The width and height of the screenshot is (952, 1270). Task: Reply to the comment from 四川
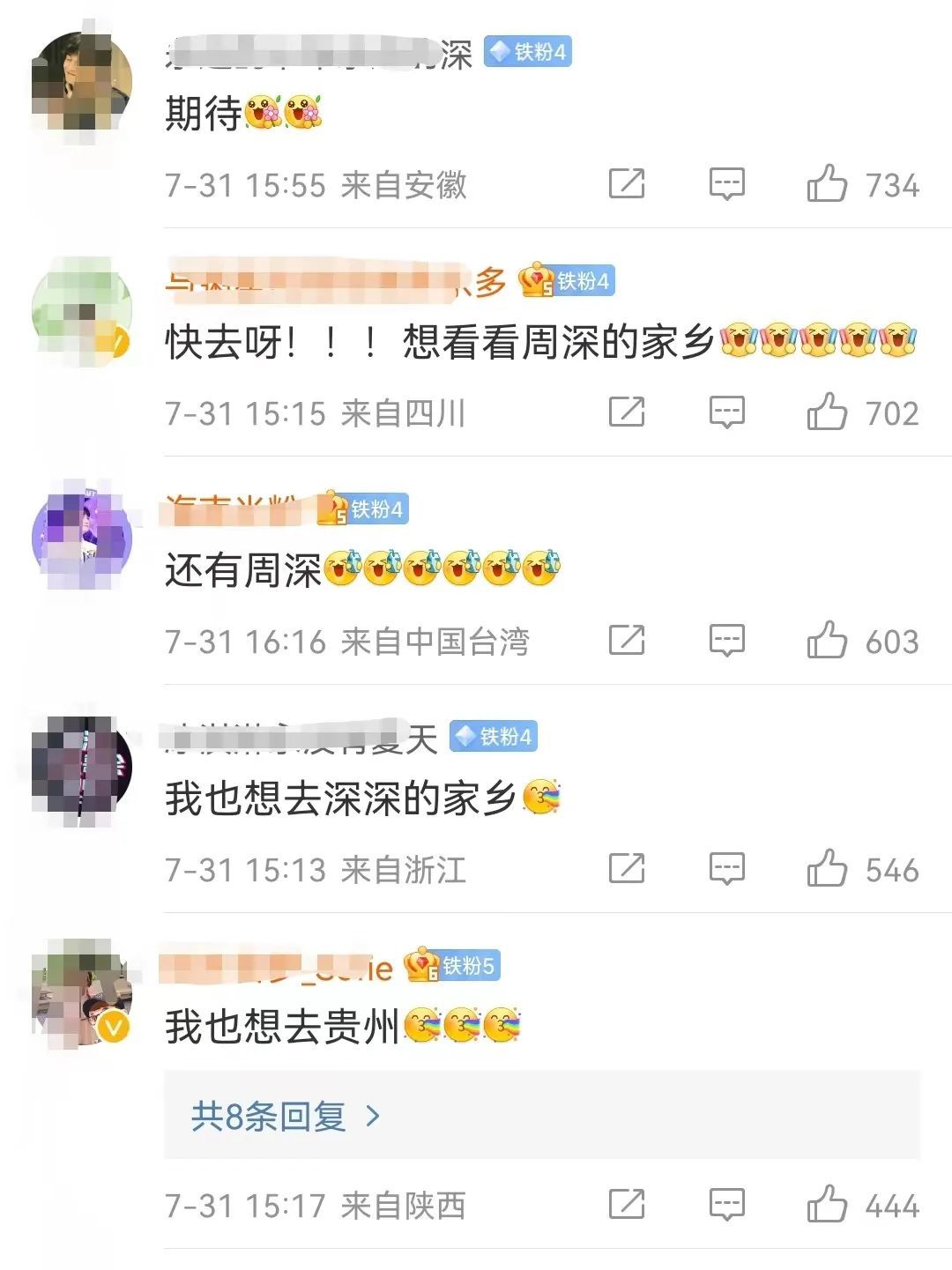click(727, 412)
